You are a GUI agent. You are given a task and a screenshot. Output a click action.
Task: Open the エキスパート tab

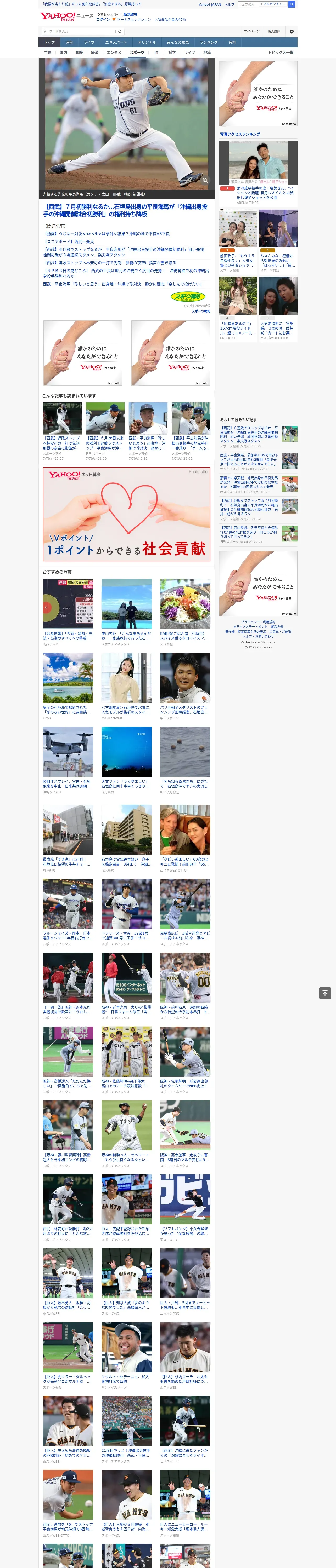pyautogui.click(x=116, y=43)
